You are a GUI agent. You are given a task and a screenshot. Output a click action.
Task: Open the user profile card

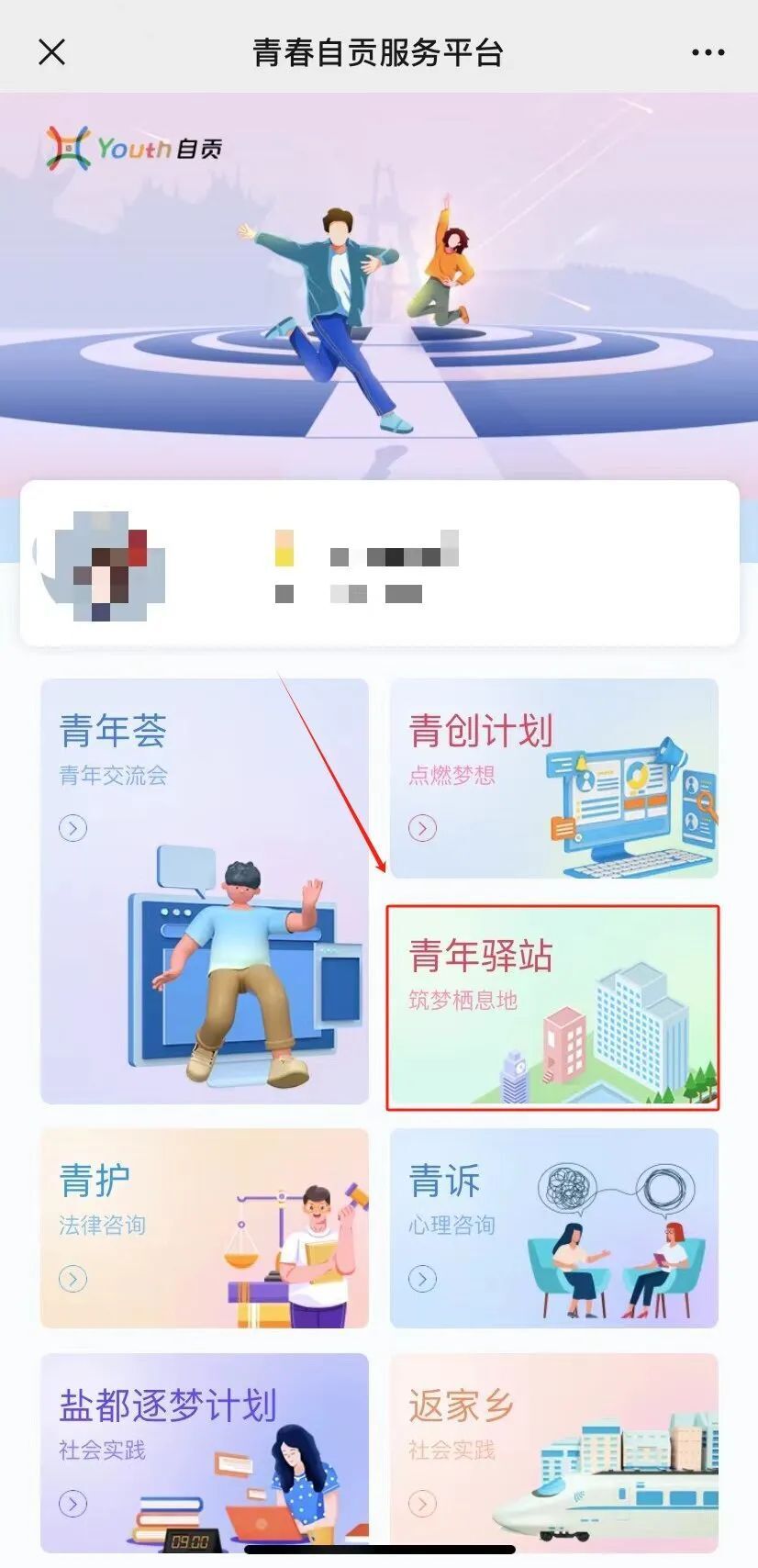pyautogui.click(x=379, y=562)
